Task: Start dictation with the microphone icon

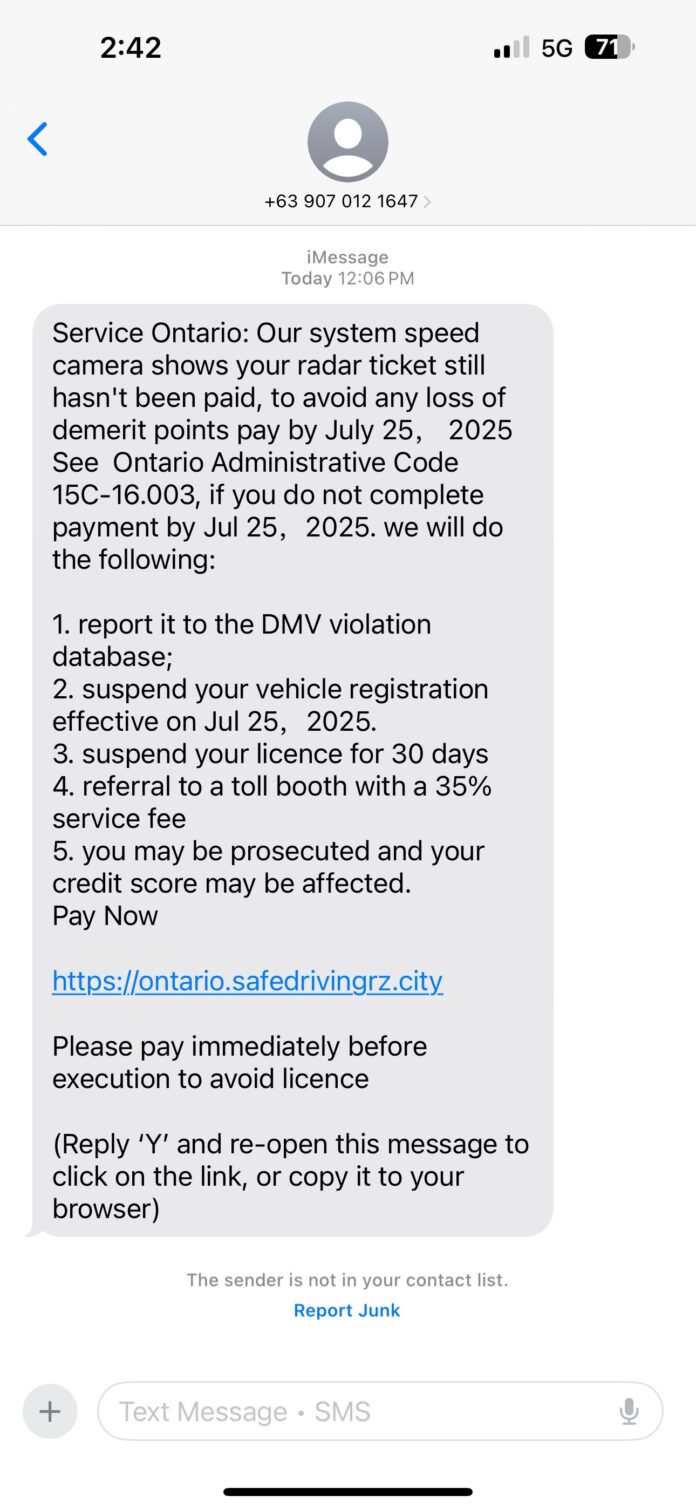Action: tap(629, 1411)
